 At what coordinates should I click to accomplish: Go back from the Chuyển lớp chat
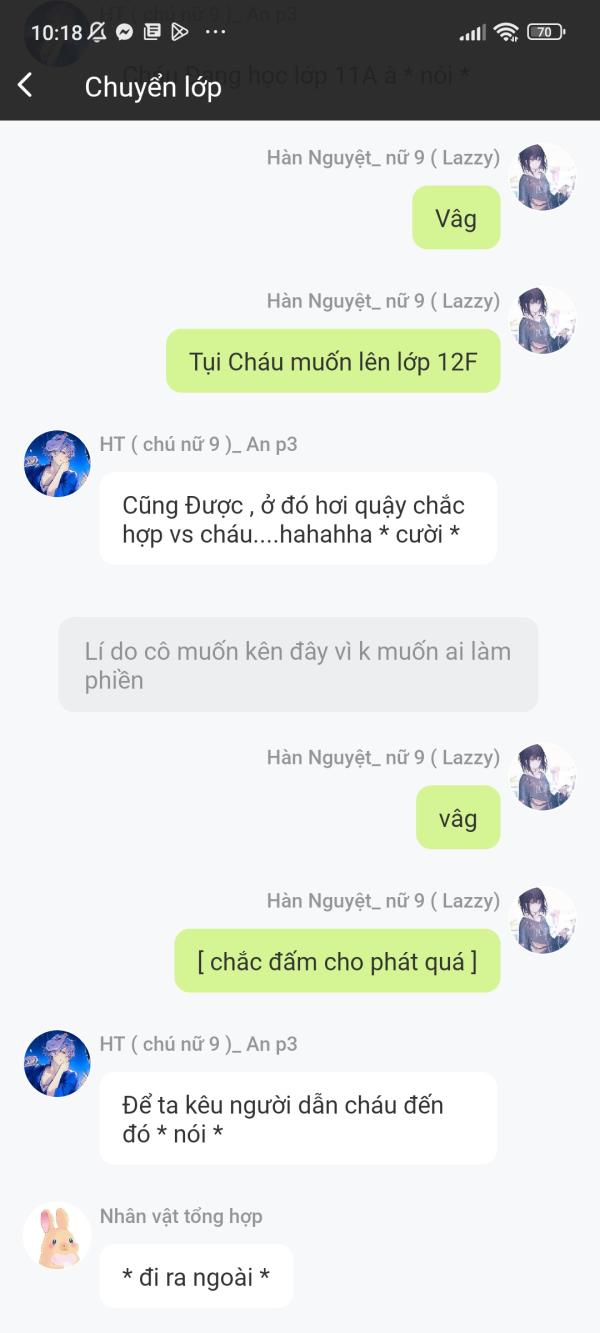tap(25, 86)
